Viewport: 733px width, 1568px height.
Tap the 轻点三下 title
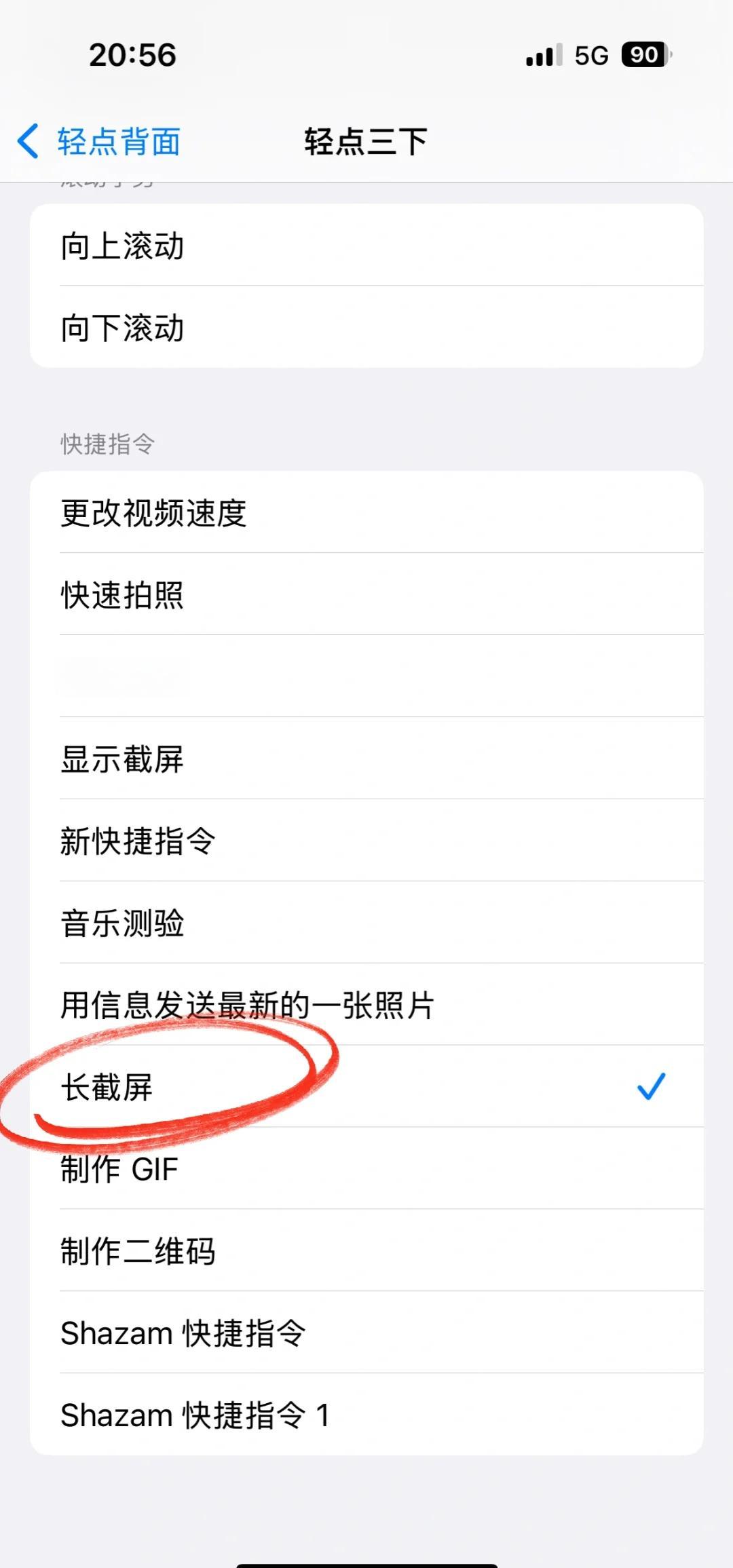point(366,140)
